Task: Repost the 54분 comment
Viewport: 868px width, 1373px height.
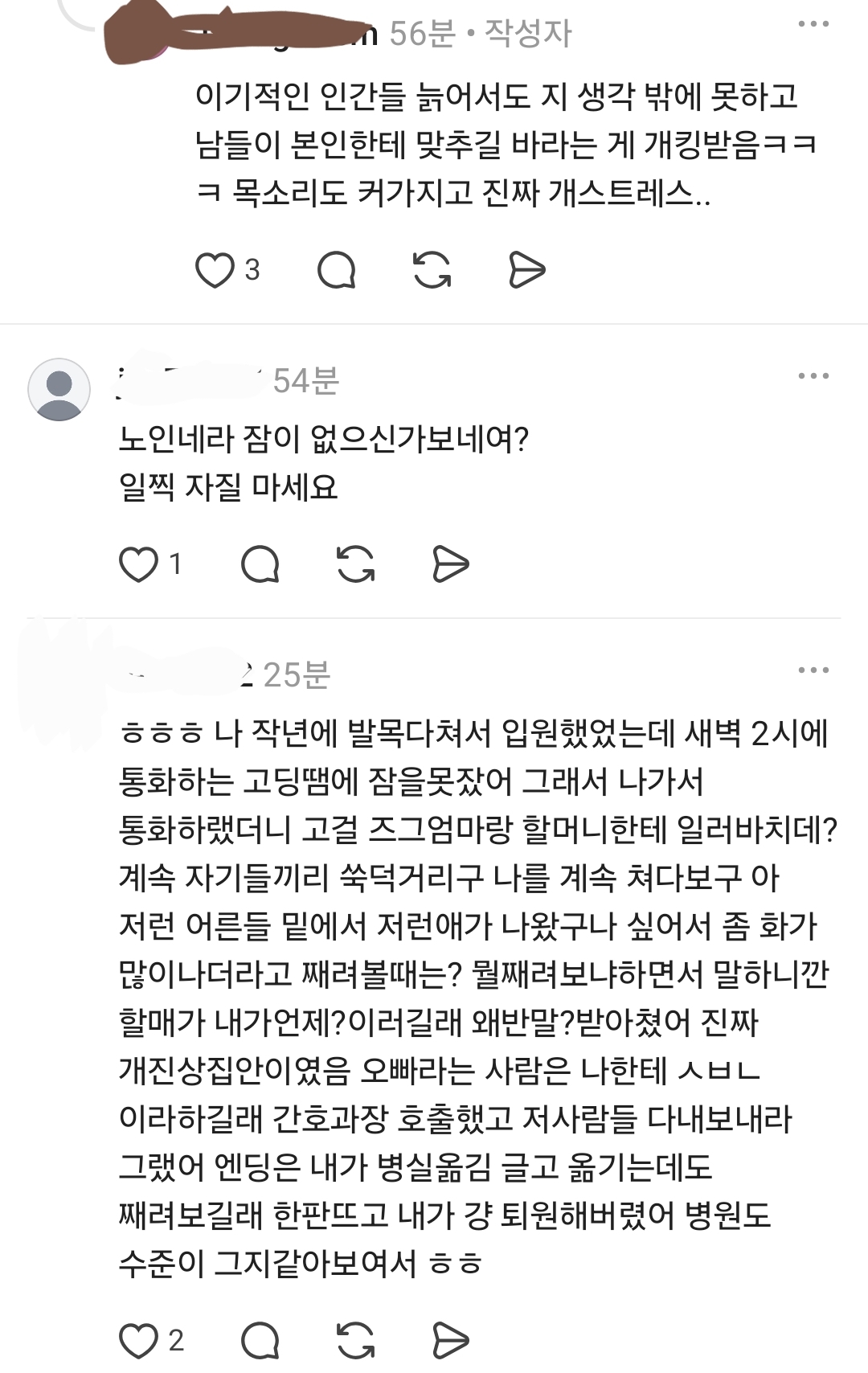Action: 356,564
